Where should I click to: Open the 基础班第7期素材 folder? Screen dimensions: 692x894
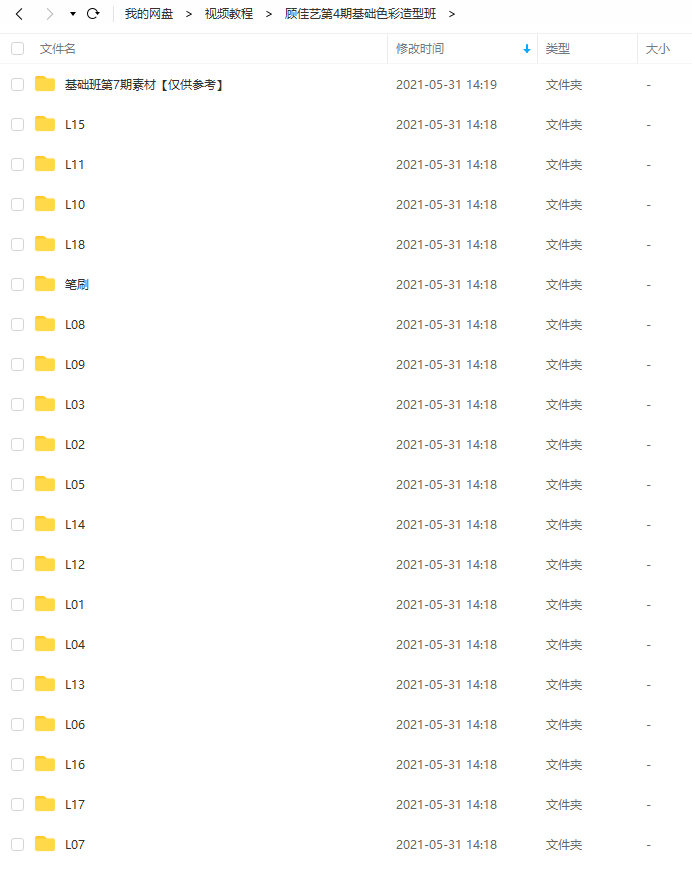tap(144, 85)
